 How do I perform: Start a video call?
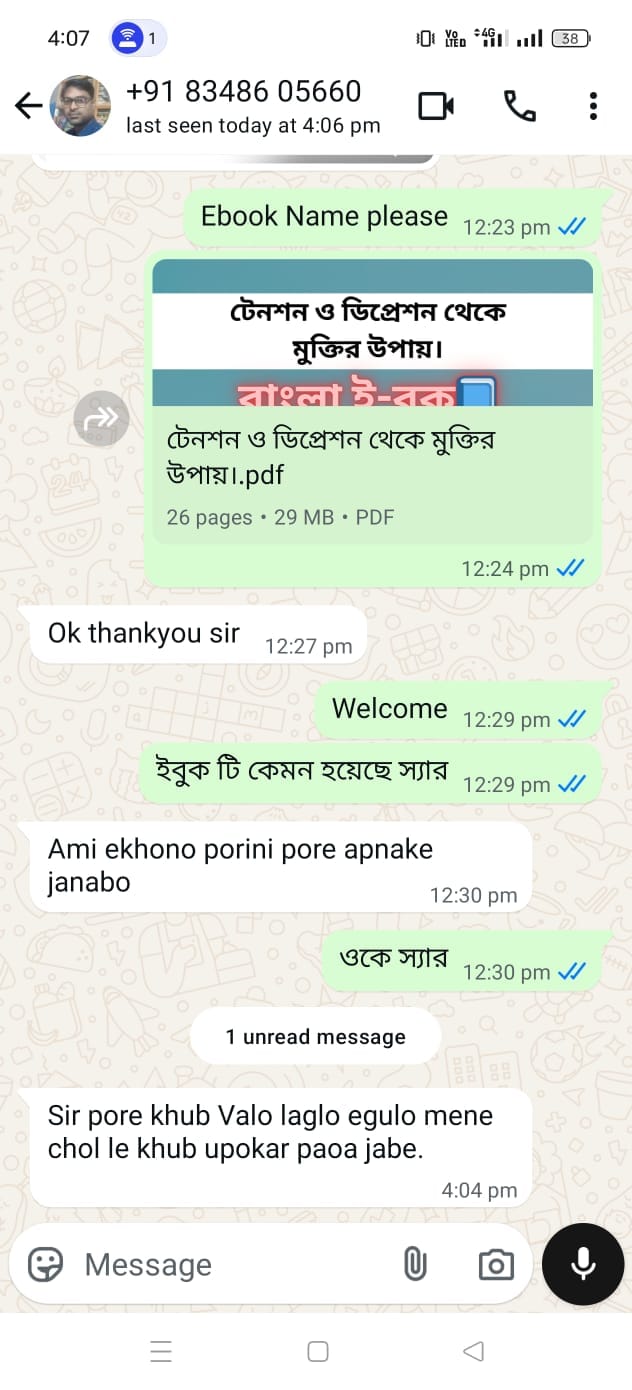coord(436,105)
